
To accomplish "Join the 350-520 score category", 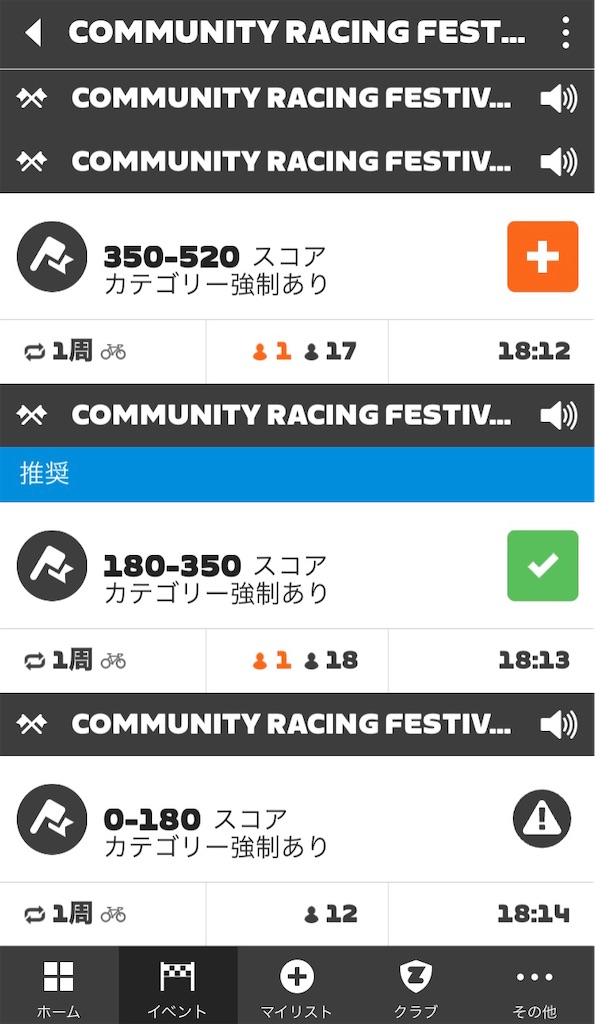I will (x=542, y=257).
